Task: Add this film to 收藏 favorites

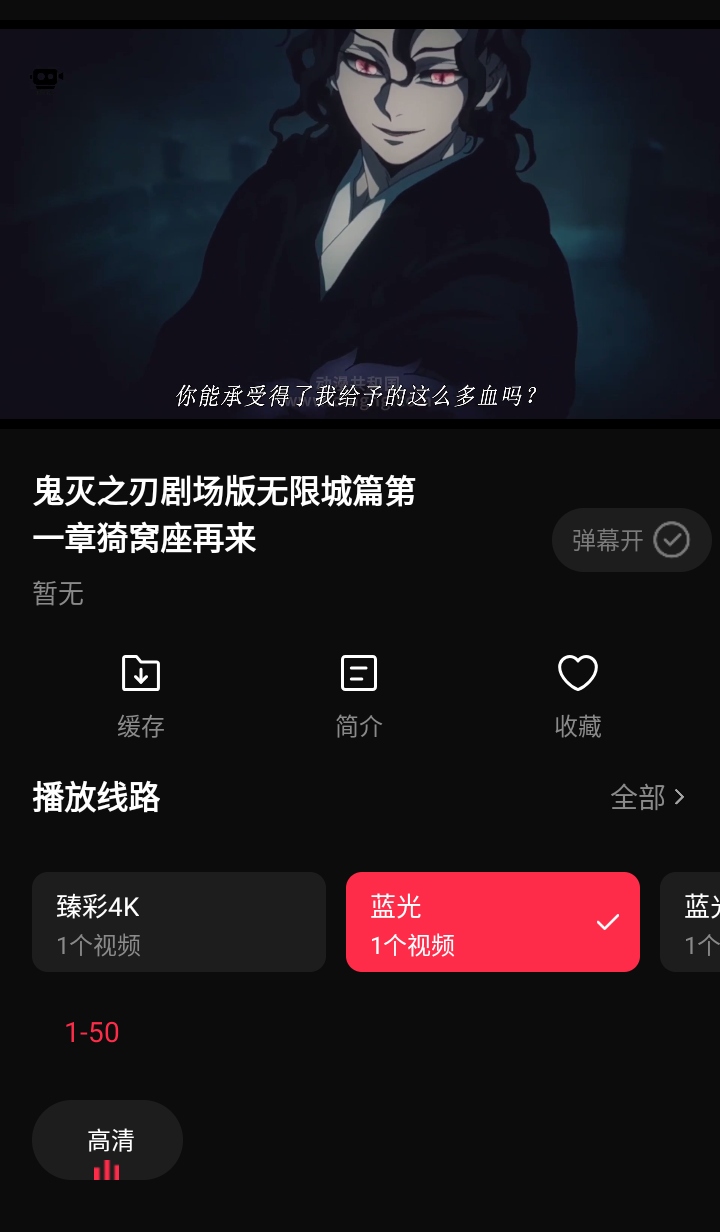Action: 578,695
